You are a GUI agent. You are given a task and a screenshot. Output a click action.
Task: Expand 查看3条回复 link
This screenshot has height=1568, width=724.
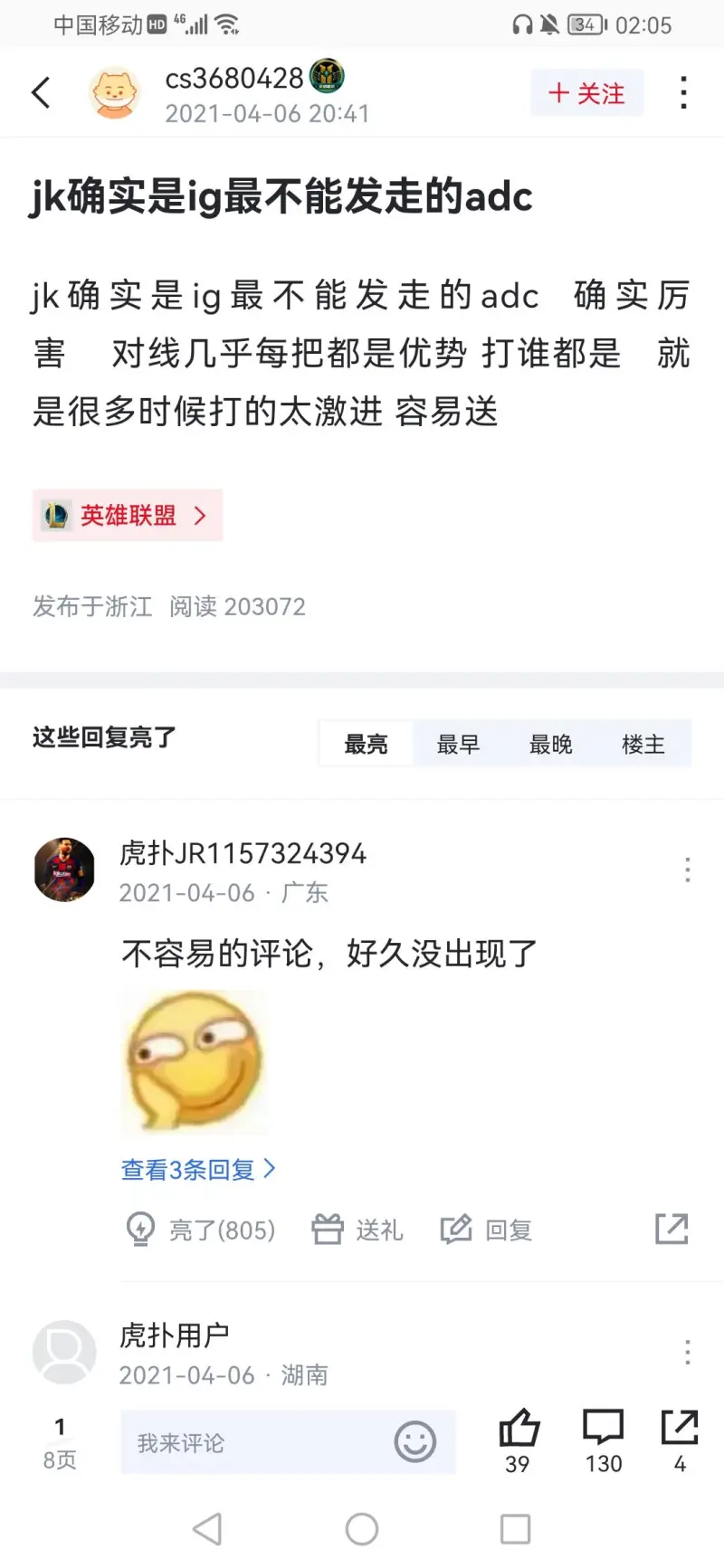click(x=197, y=1169)
